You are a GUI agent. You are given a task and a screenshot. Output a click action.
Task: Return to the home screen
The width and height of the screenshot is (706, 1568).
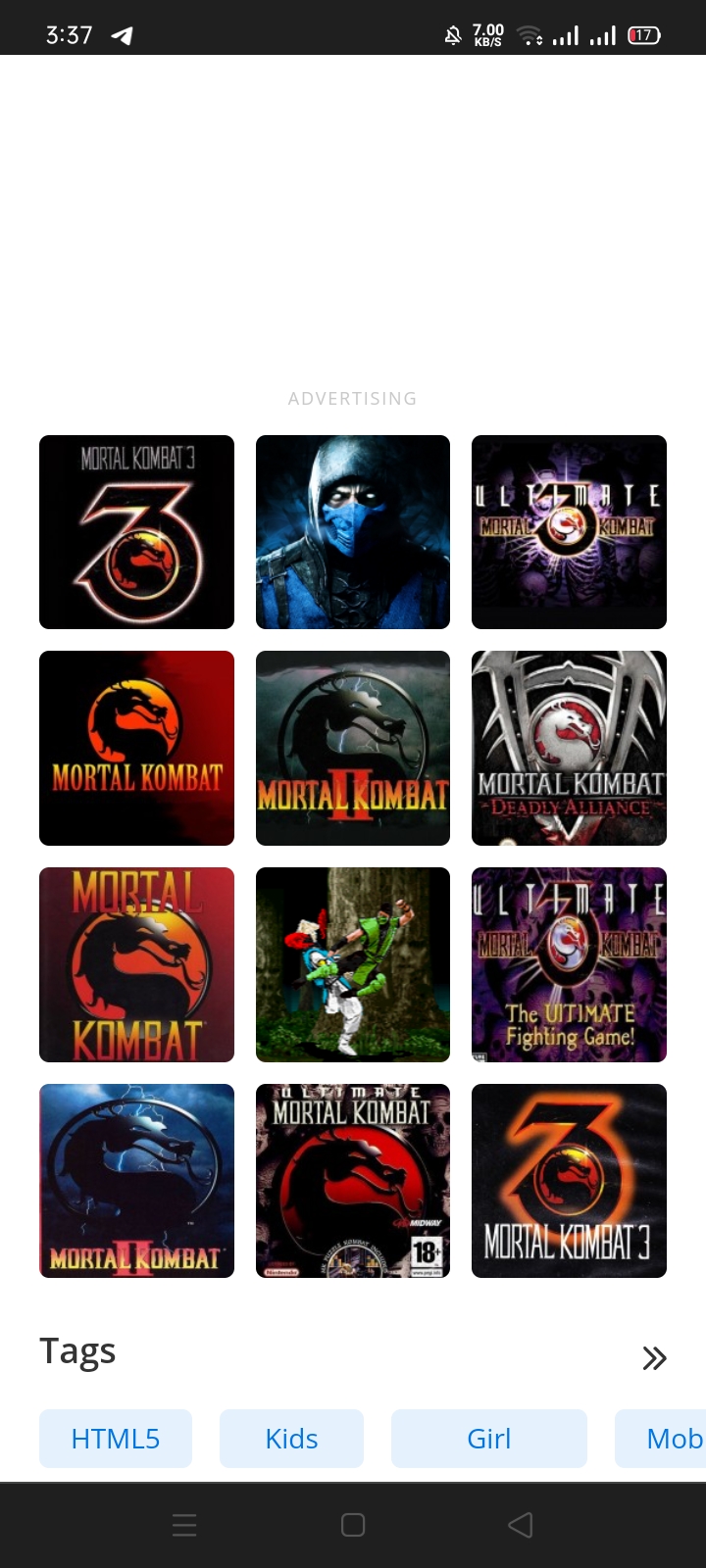coord(353,1525)
